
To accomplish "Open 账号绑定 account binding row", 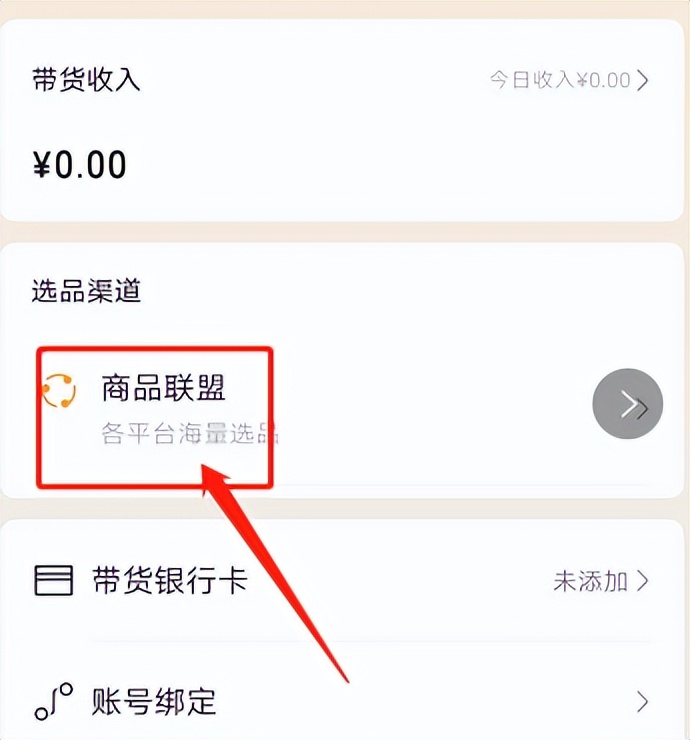I will (x=340, y=699).
